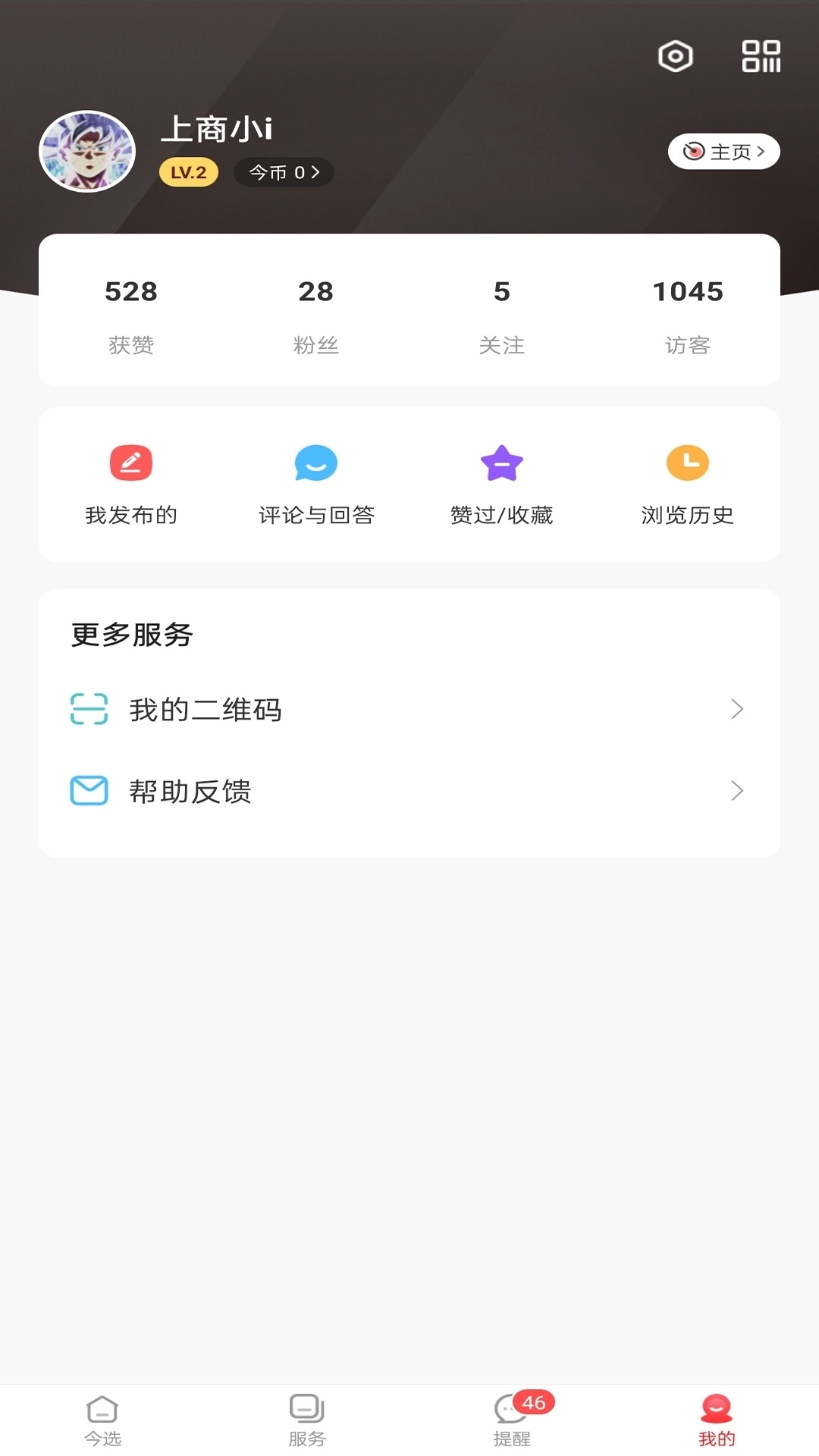Open the settings gear icon

point(675,55)
